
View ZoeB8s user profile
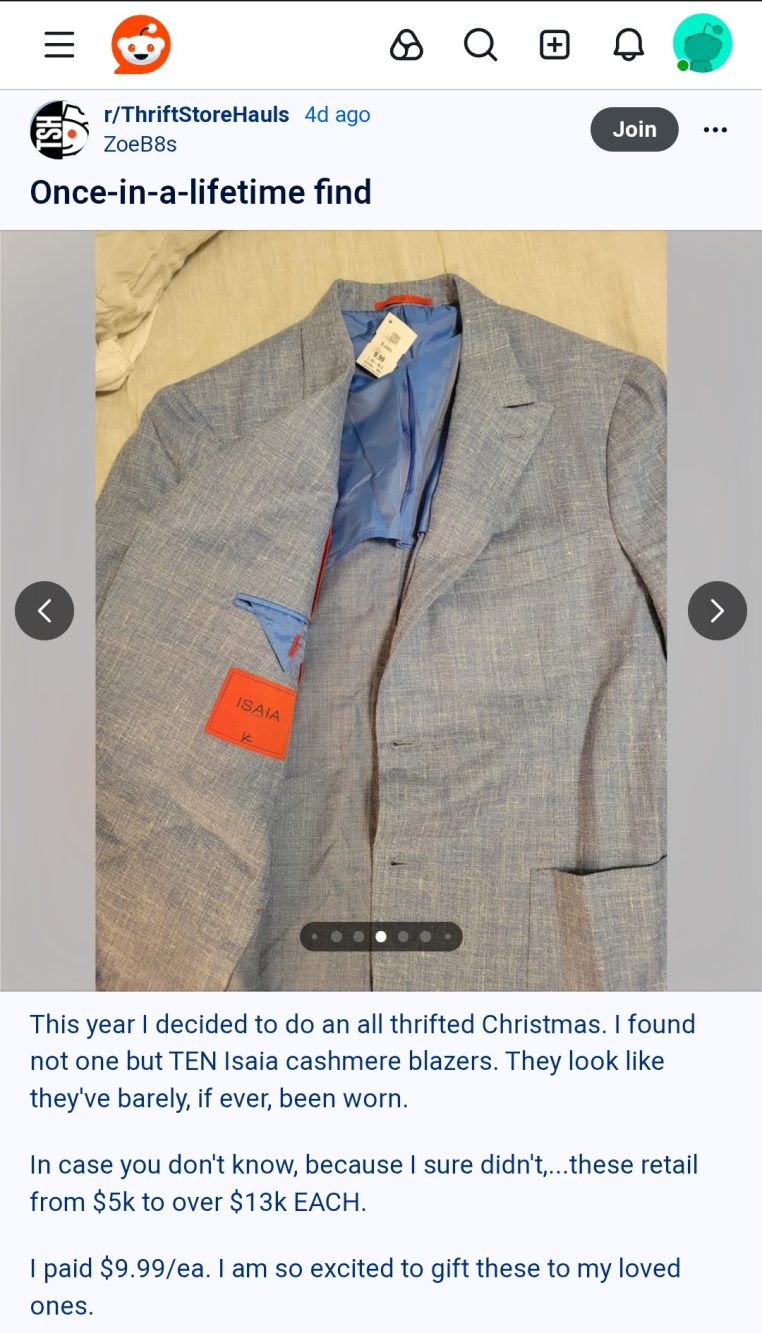point(140,144)
